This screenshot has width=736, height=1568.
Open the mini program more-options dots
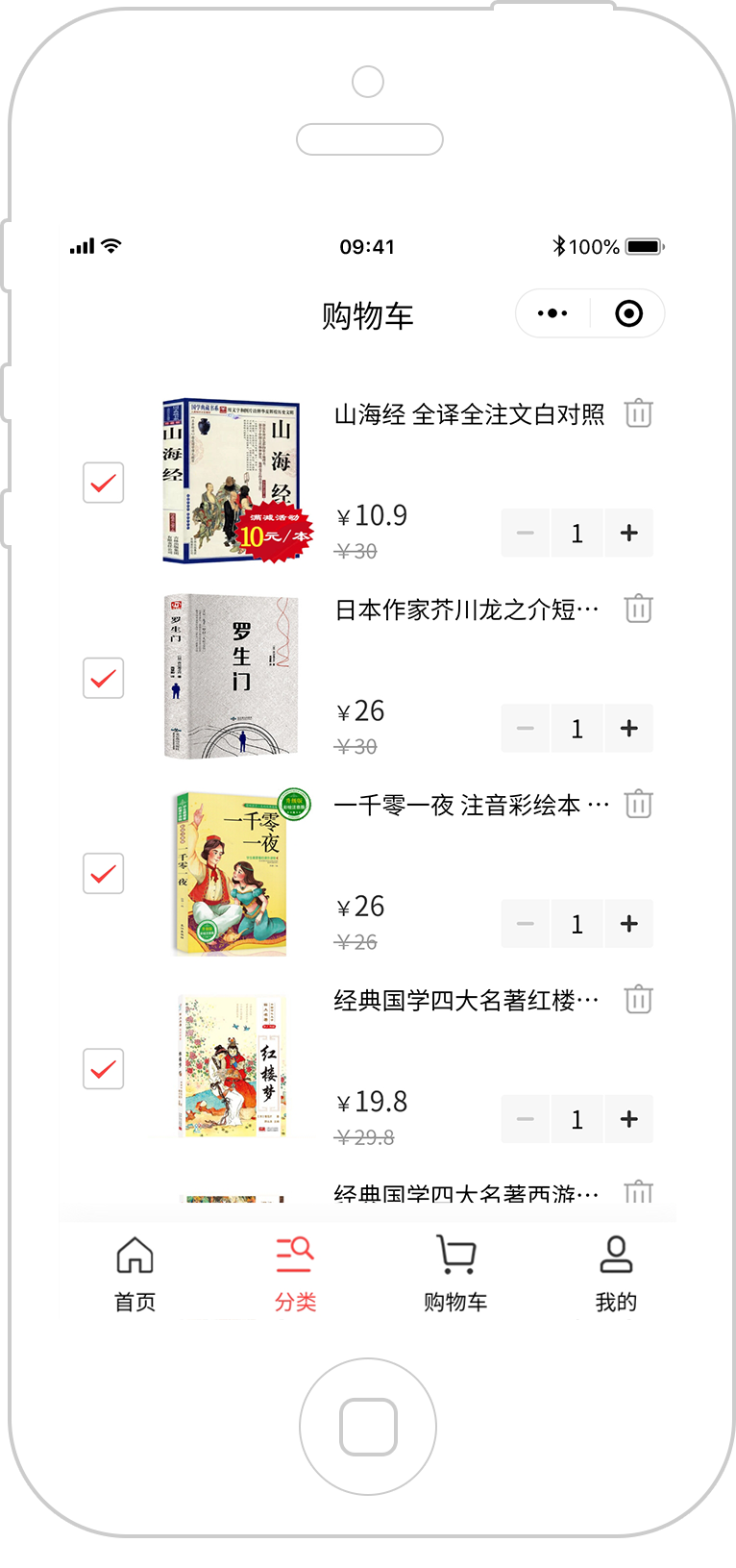552,313
